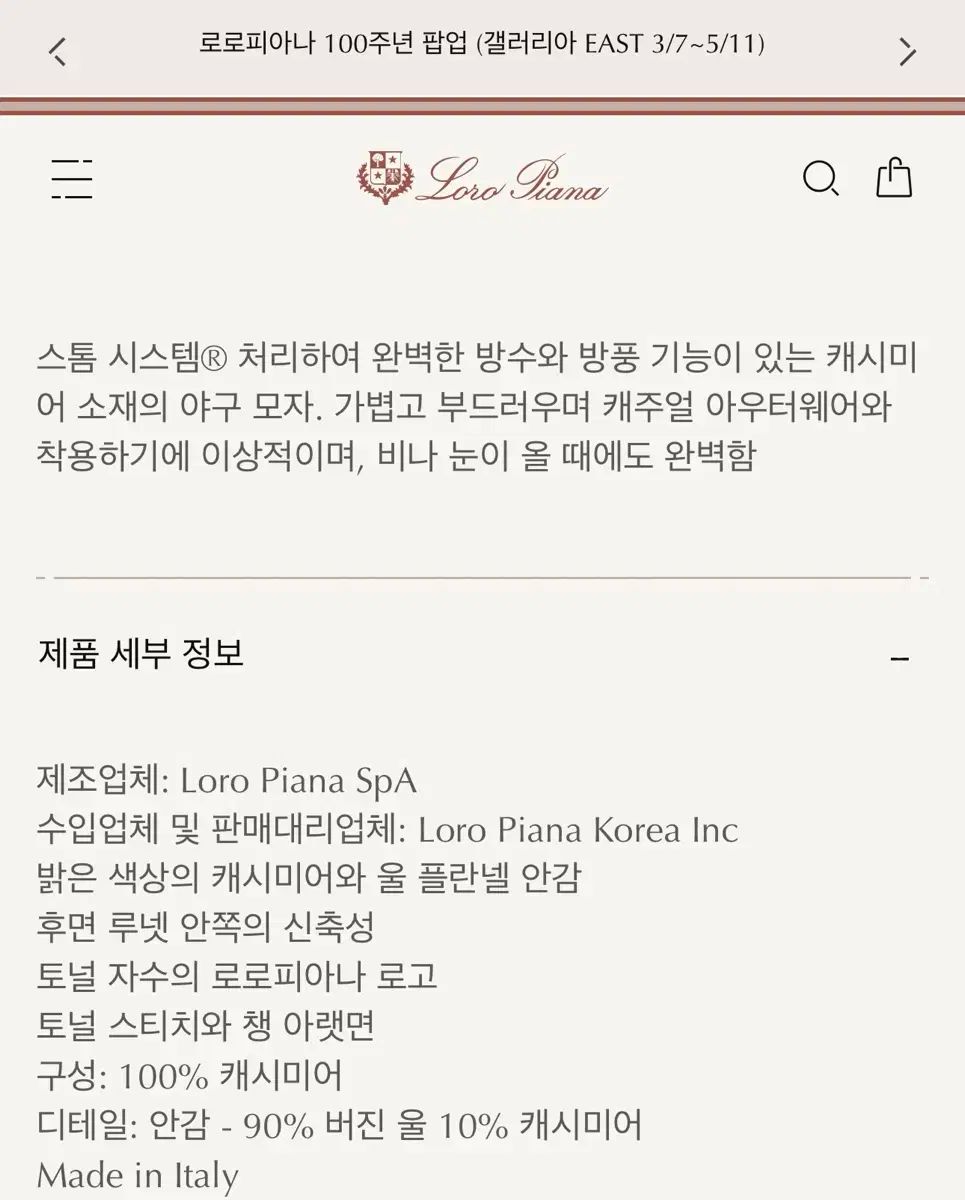Open the 100th anniversary pop-up announcement
965x1200 pixels.
click(482, 46)
